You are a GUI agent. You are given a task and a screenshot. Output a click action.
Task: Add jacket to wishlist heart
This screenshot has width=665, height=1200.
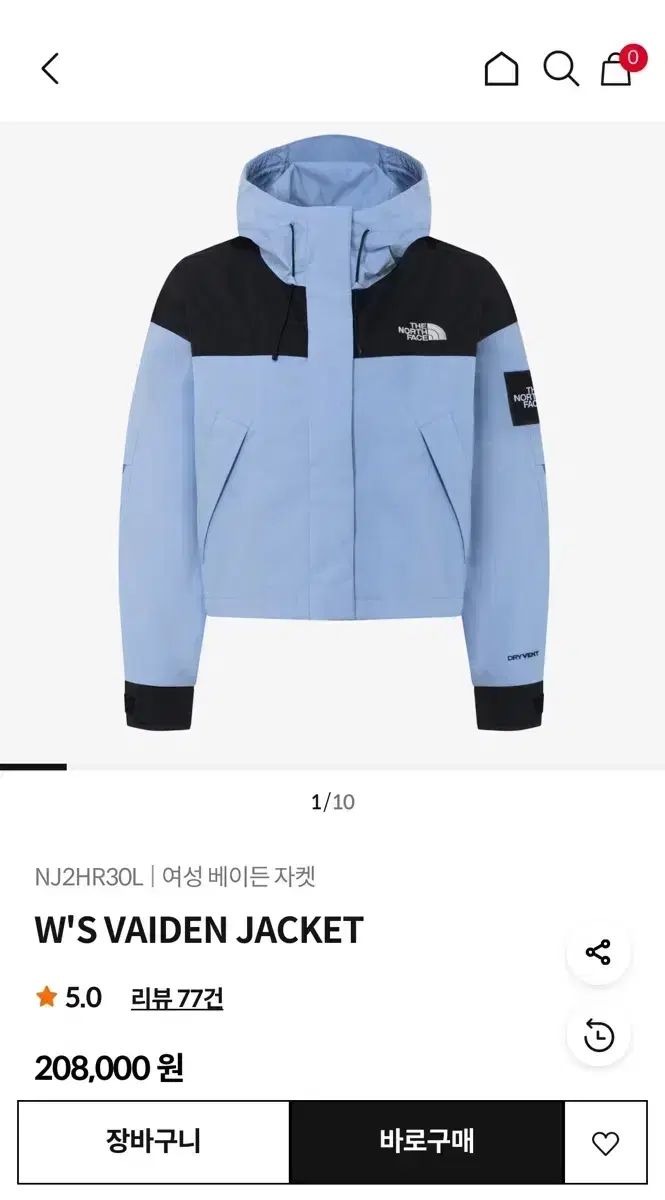coord(605,1142)
